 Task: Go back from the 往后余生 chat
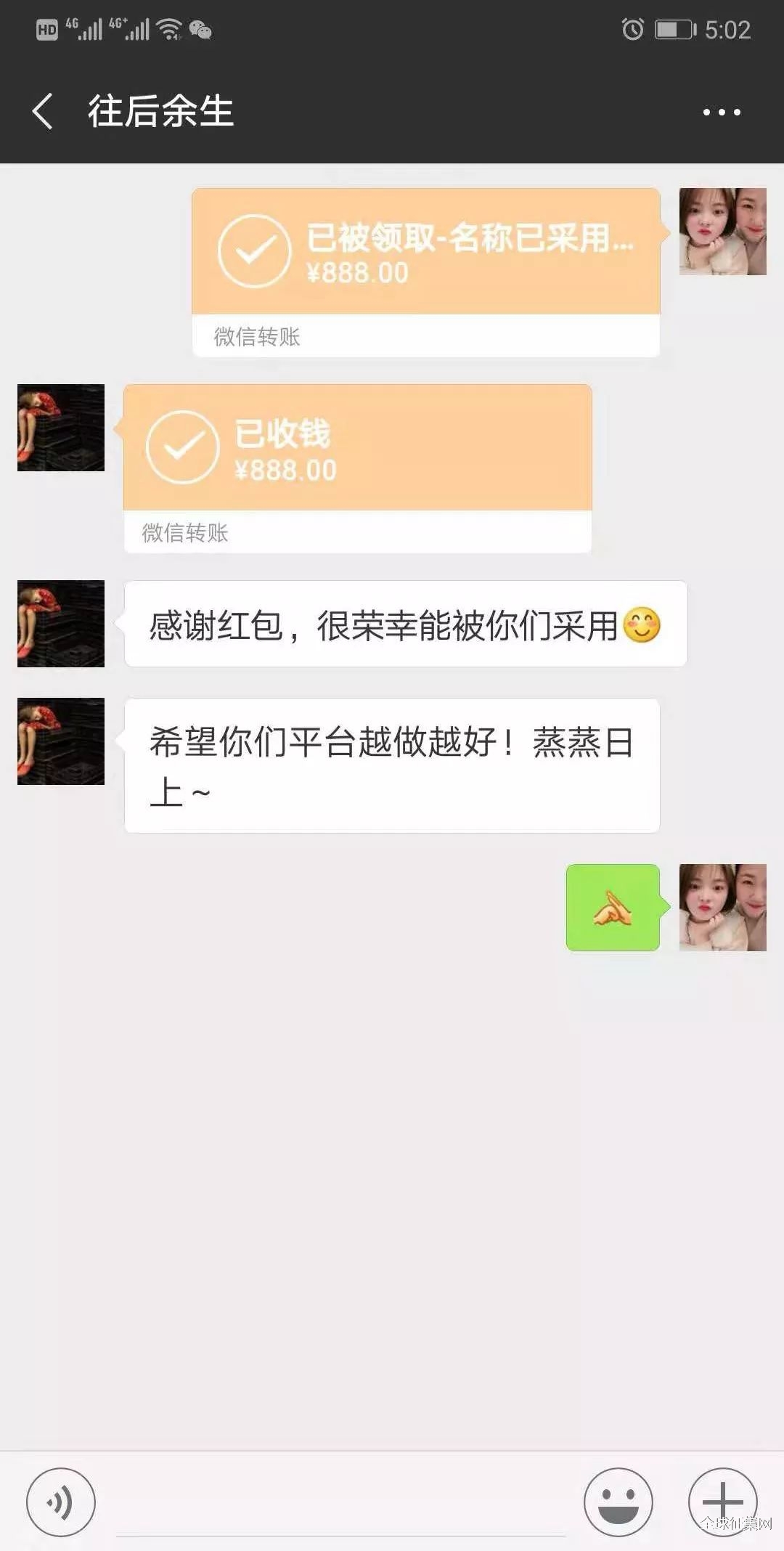pyautogui.click(x=43, y=112)
